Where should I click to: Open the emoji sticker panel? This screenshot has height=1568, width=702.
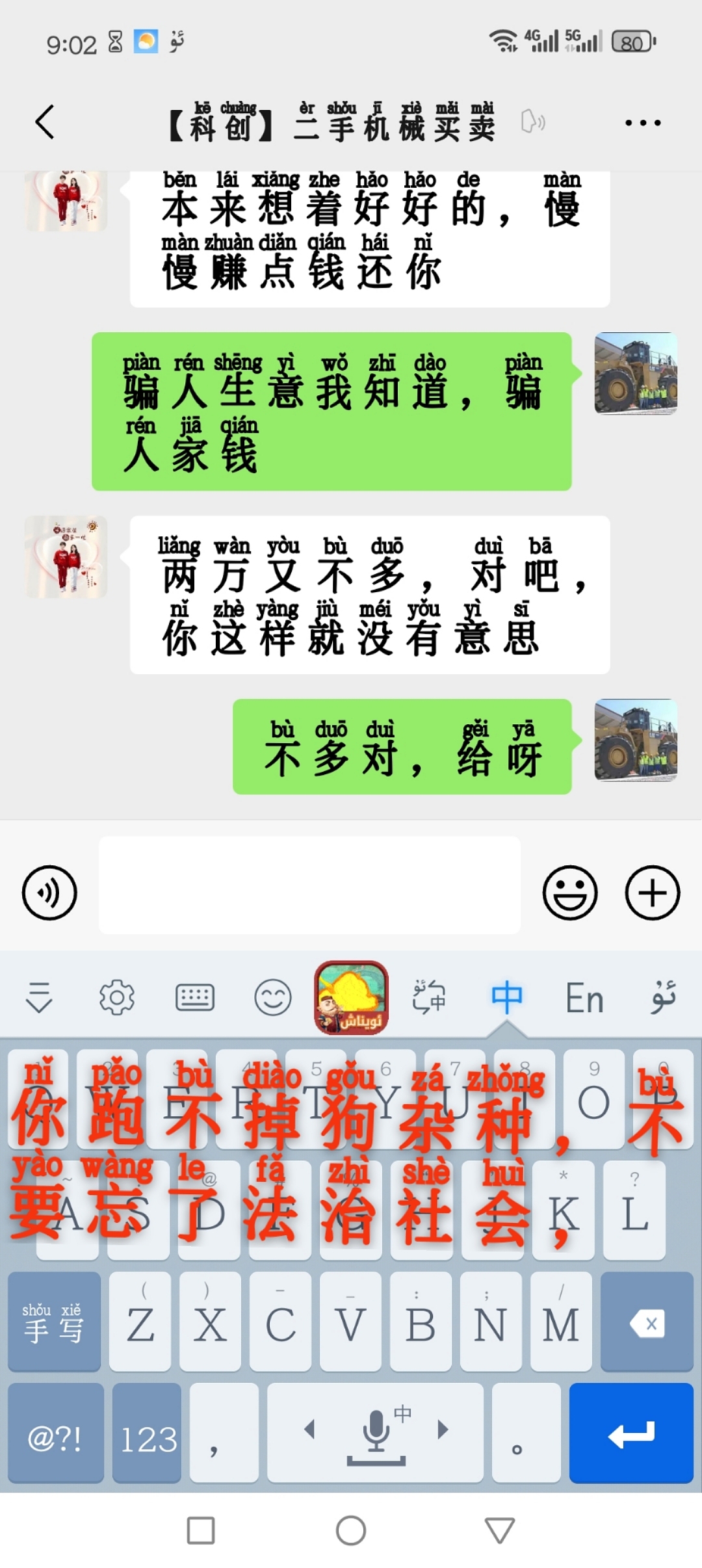coord(569,893)
